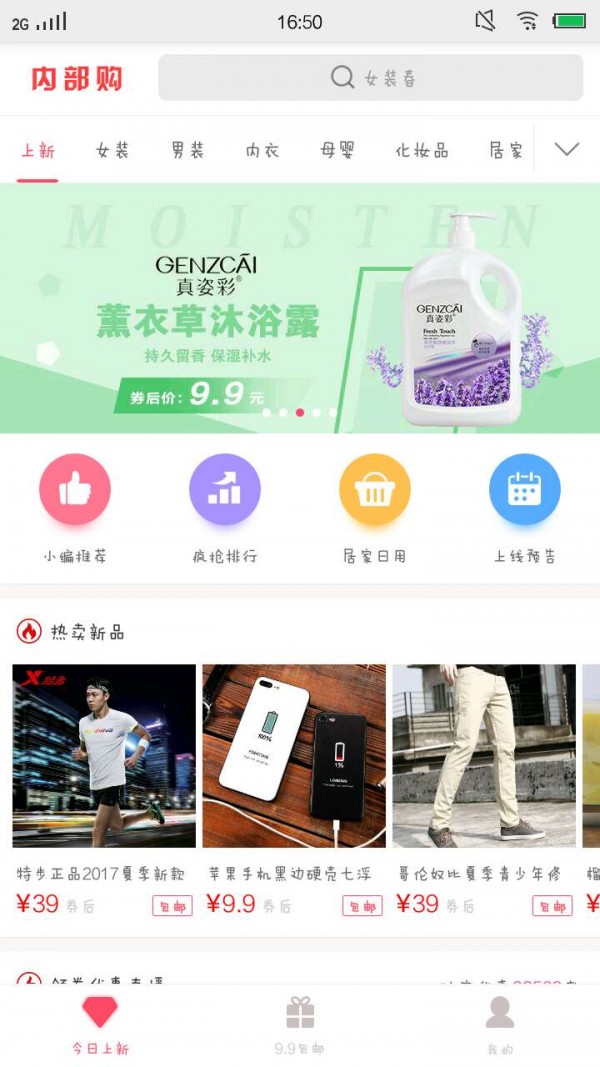Expand the category list with the chevron
Image resolution: width=600 pixels, height=1067 pixels.
point(567,150)
